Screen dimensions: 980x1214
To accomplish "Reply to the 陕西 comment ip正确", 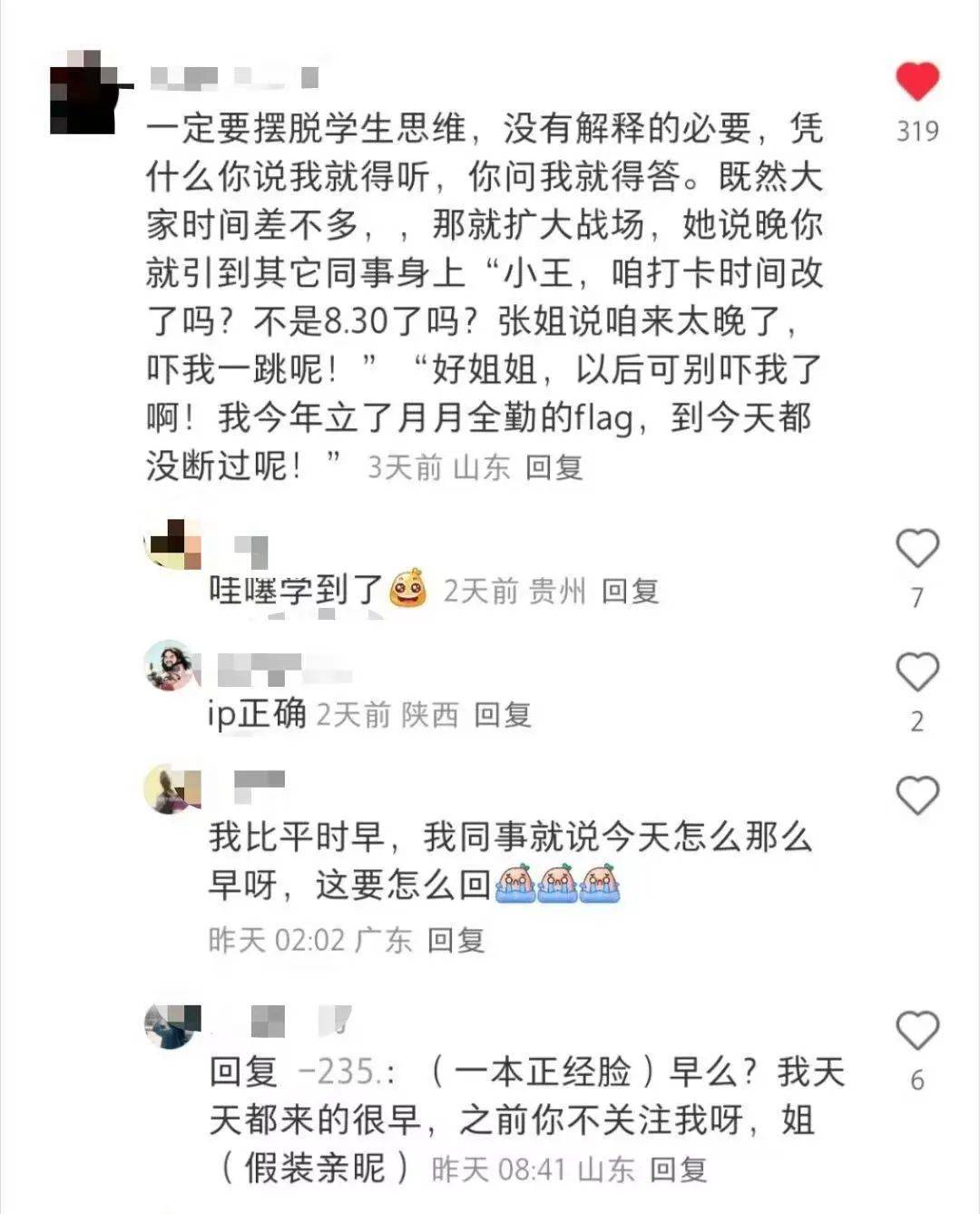I will (x=502, y=715).
